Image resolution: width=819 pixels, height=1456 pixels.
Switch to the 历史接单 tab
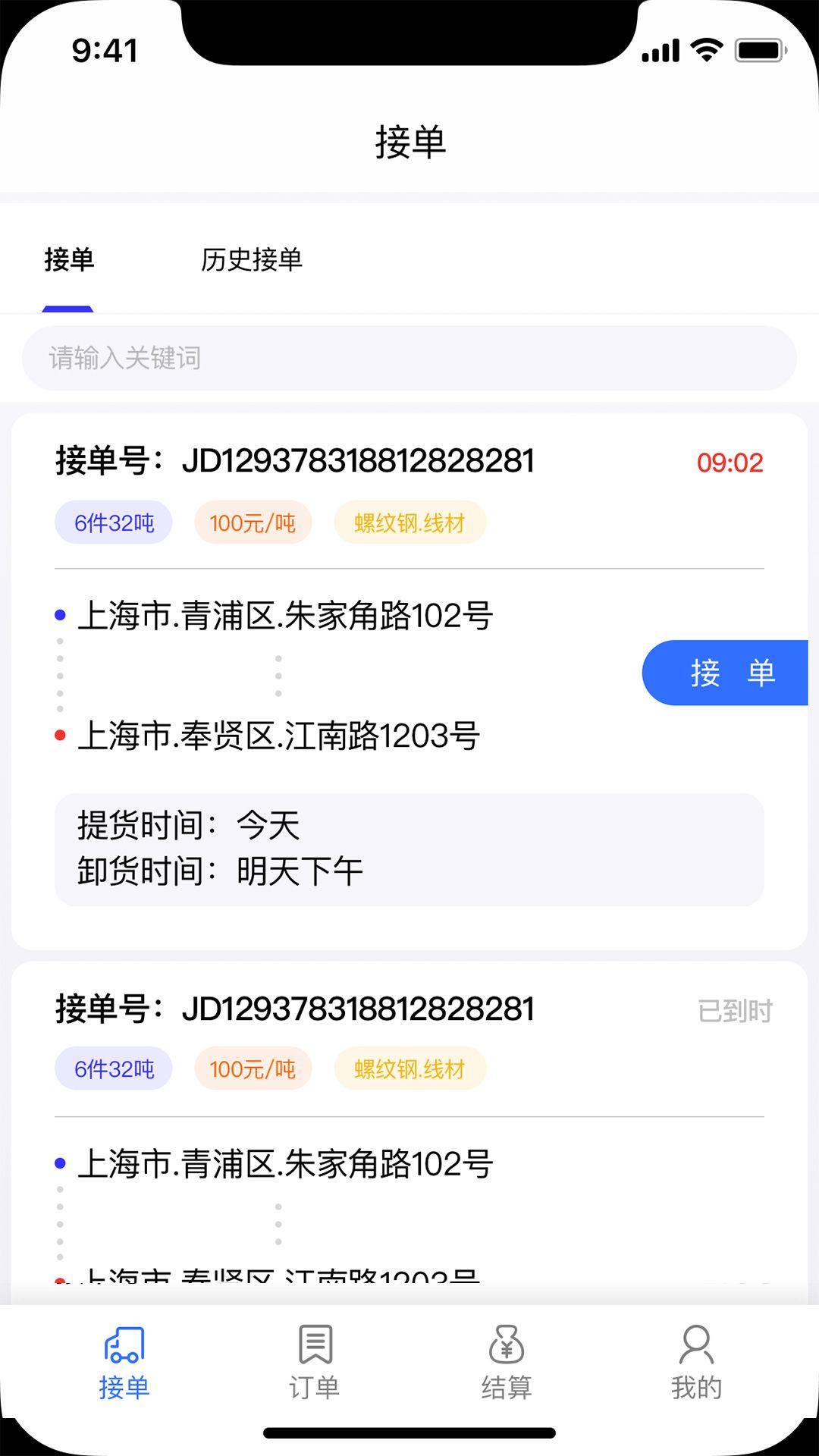click(252, 260)
